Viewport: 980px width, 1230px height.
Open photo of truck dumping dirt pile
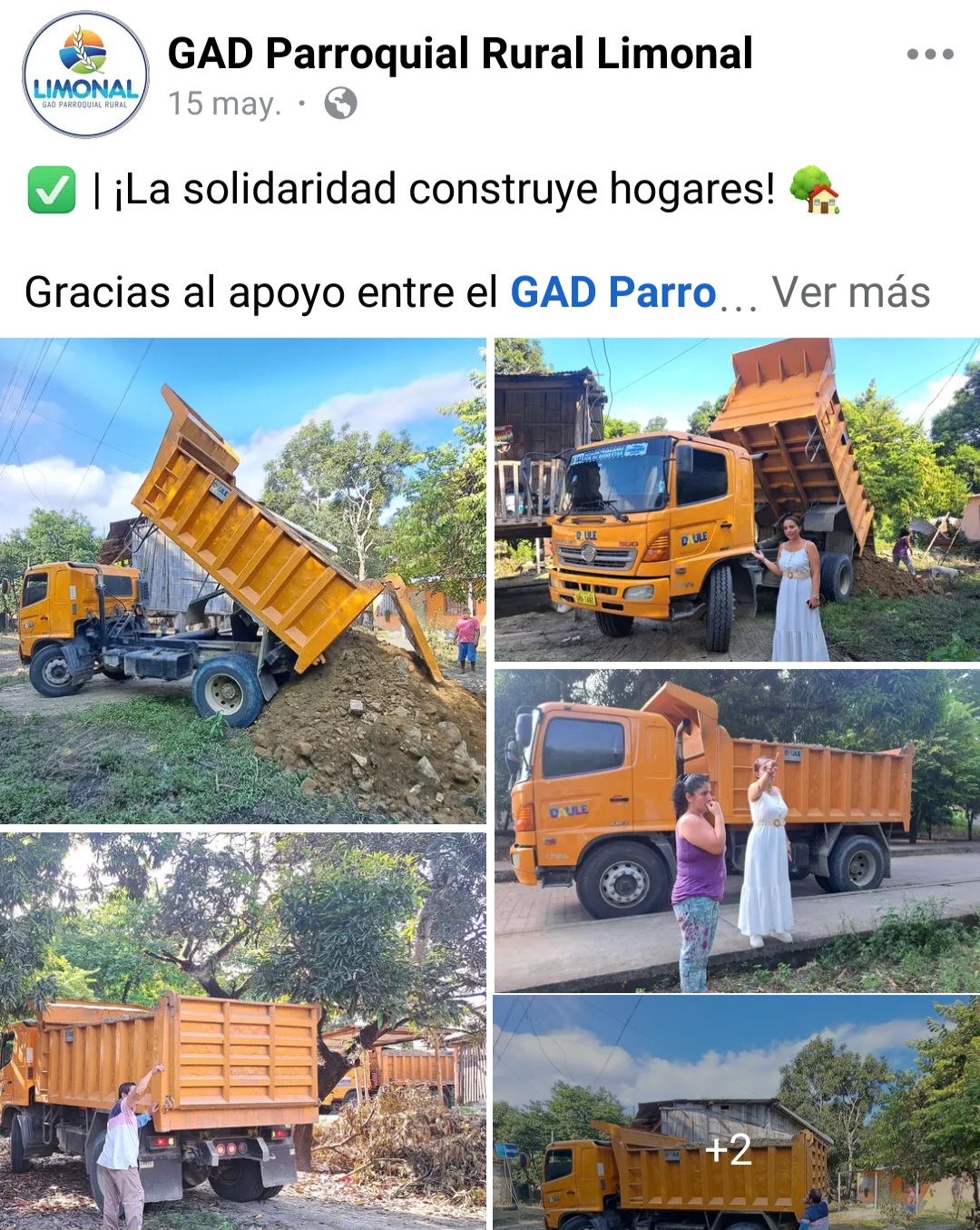tap(242, 581)
